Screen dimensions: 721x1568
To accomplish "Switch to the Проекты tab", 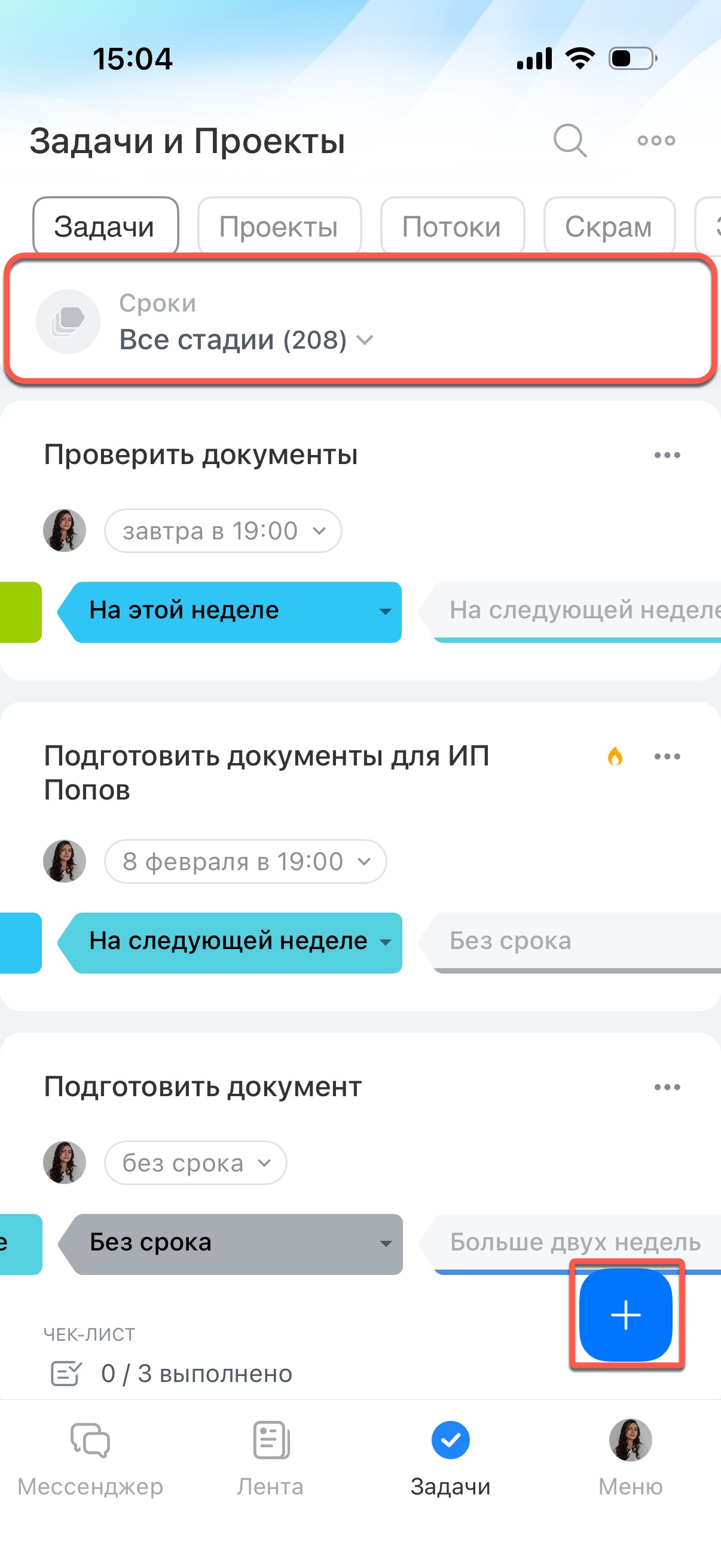I will click(x=279, y=227).
